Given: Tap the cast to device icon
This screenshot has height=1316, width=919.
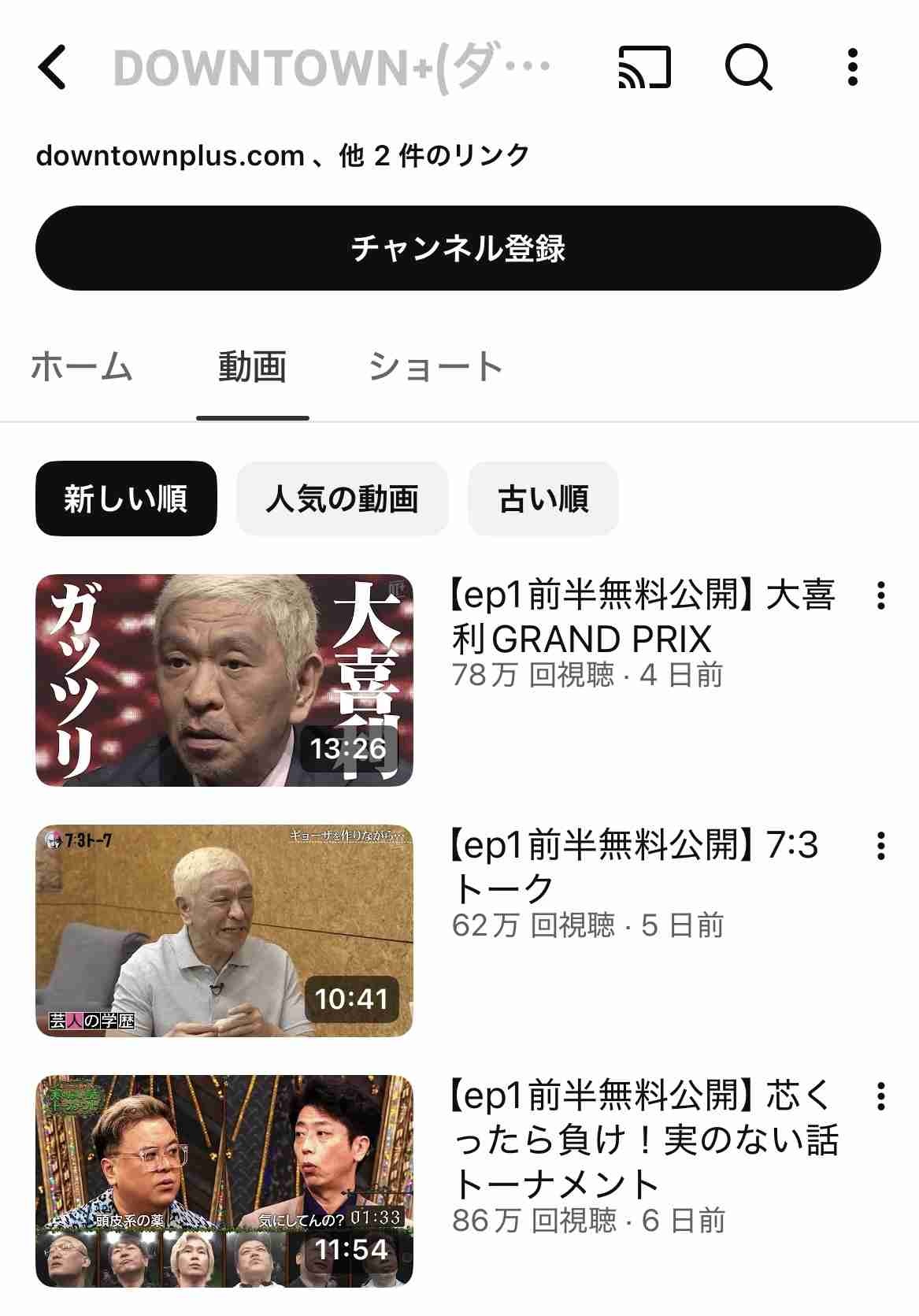Looking at the screenshot, I should click(644, 67).
